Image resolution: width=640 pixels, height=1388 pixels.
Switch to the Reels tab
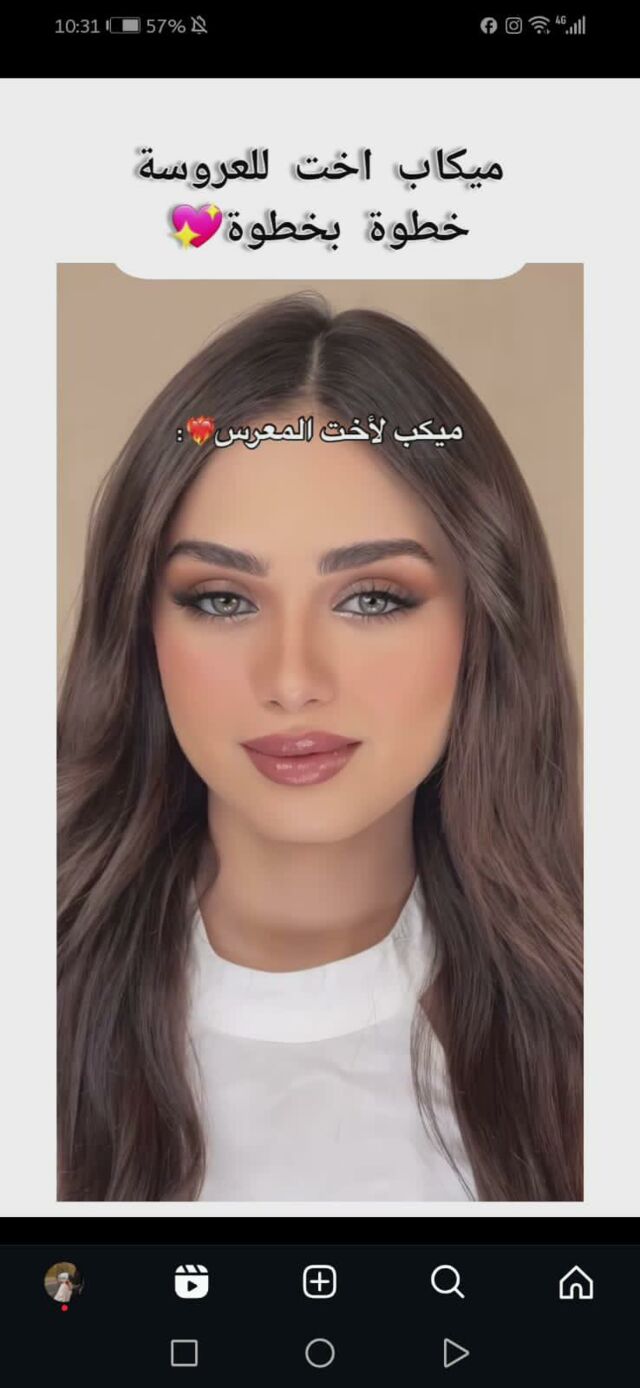[192, 1281]
